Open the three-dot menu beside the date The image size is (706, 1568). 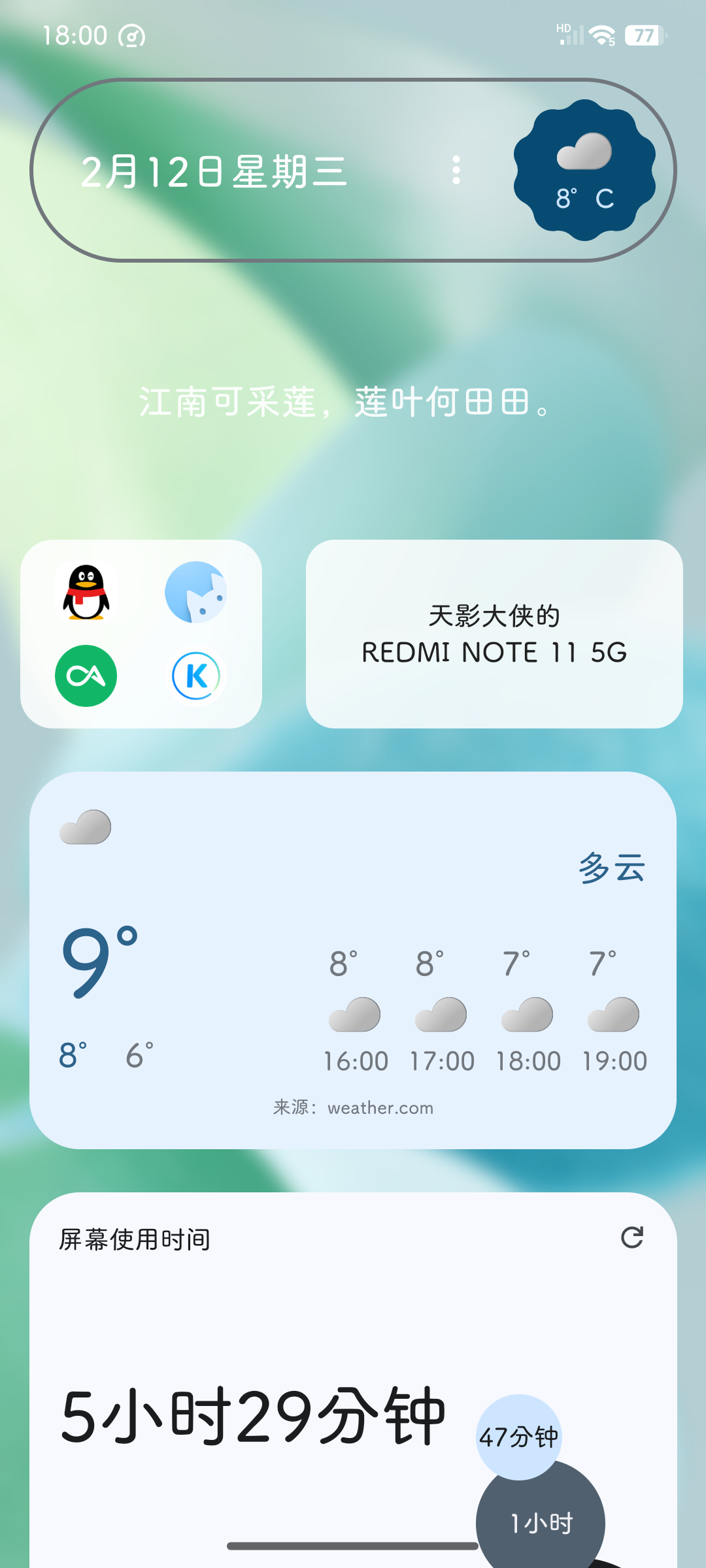click(456, 171)
